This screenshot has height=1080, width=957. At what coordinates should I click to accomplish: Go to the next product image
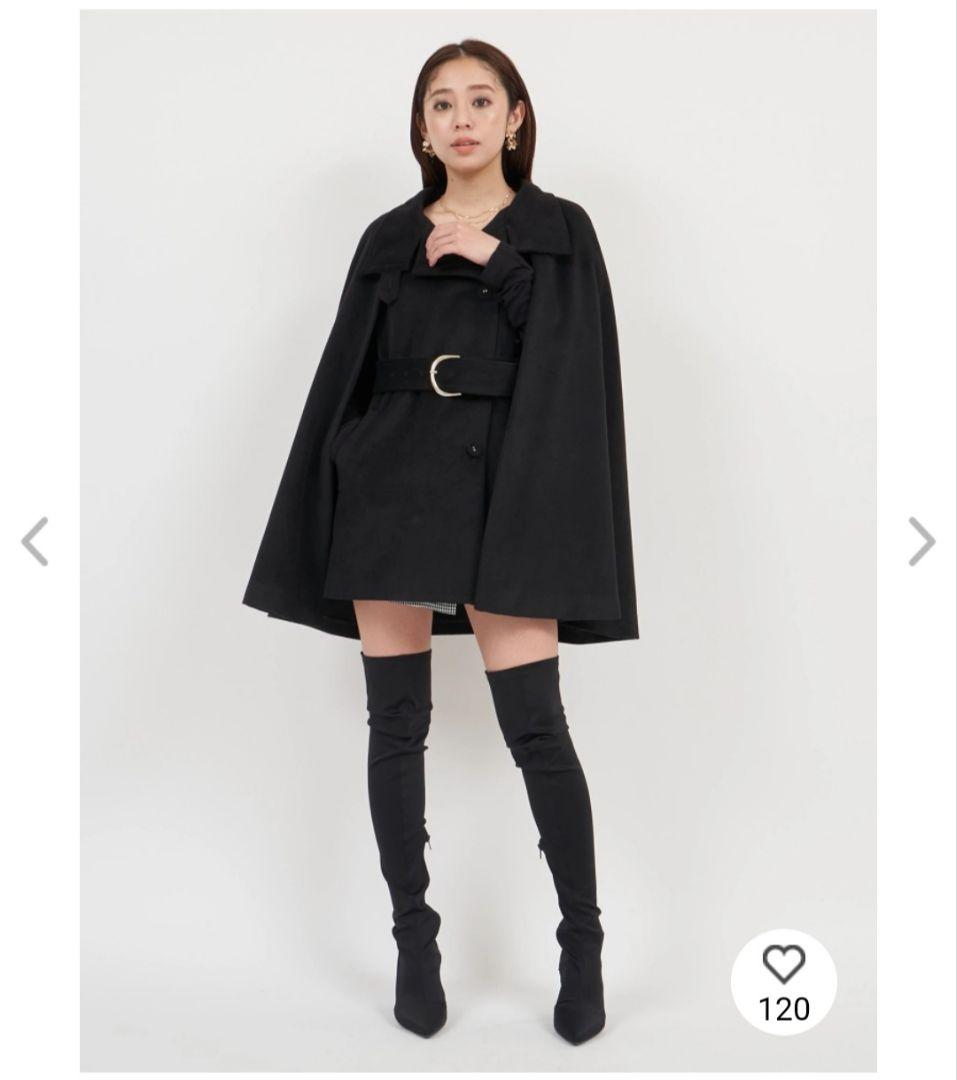921,542
